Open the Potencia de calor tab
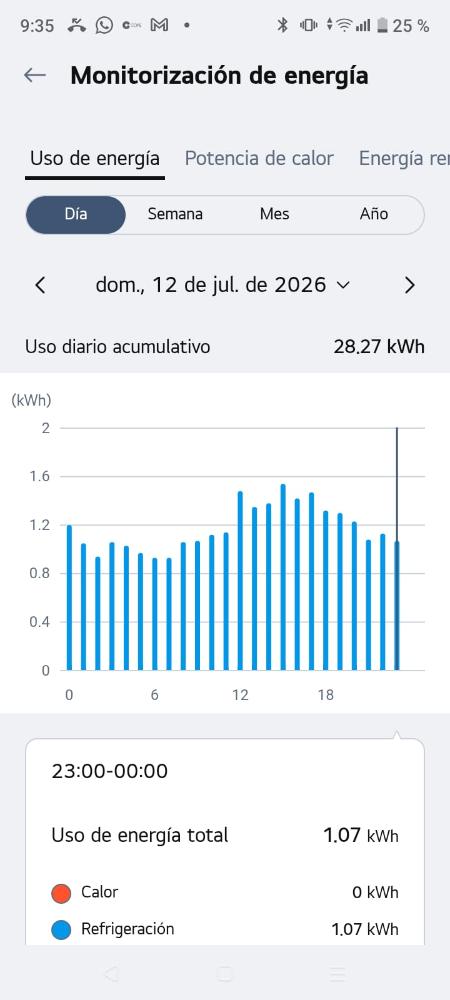 pos(259,158)
